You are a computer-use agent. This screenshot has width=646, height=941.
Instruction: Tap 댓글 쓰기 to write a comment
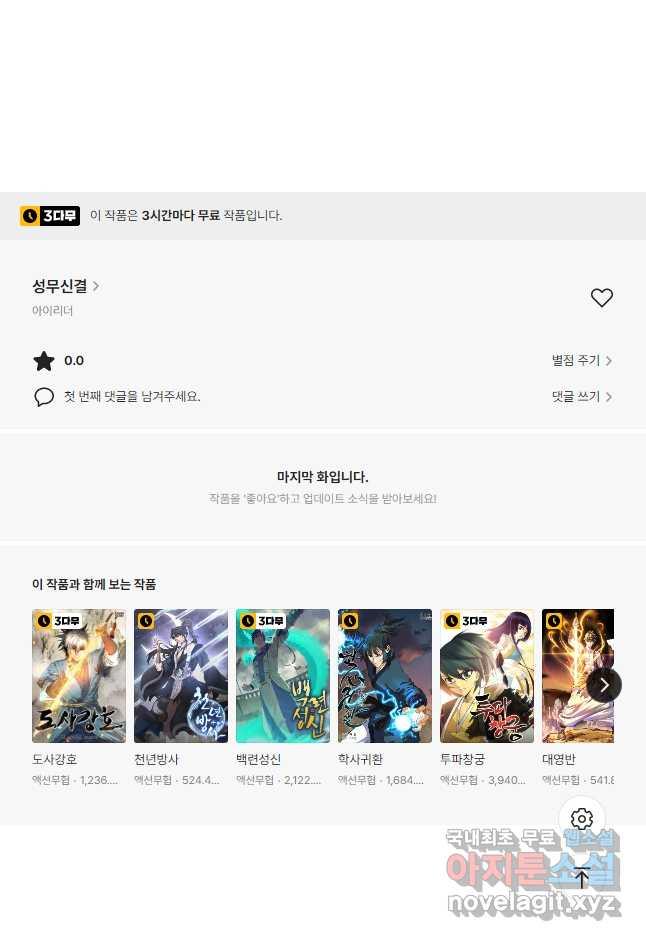(x=581, y=397)
